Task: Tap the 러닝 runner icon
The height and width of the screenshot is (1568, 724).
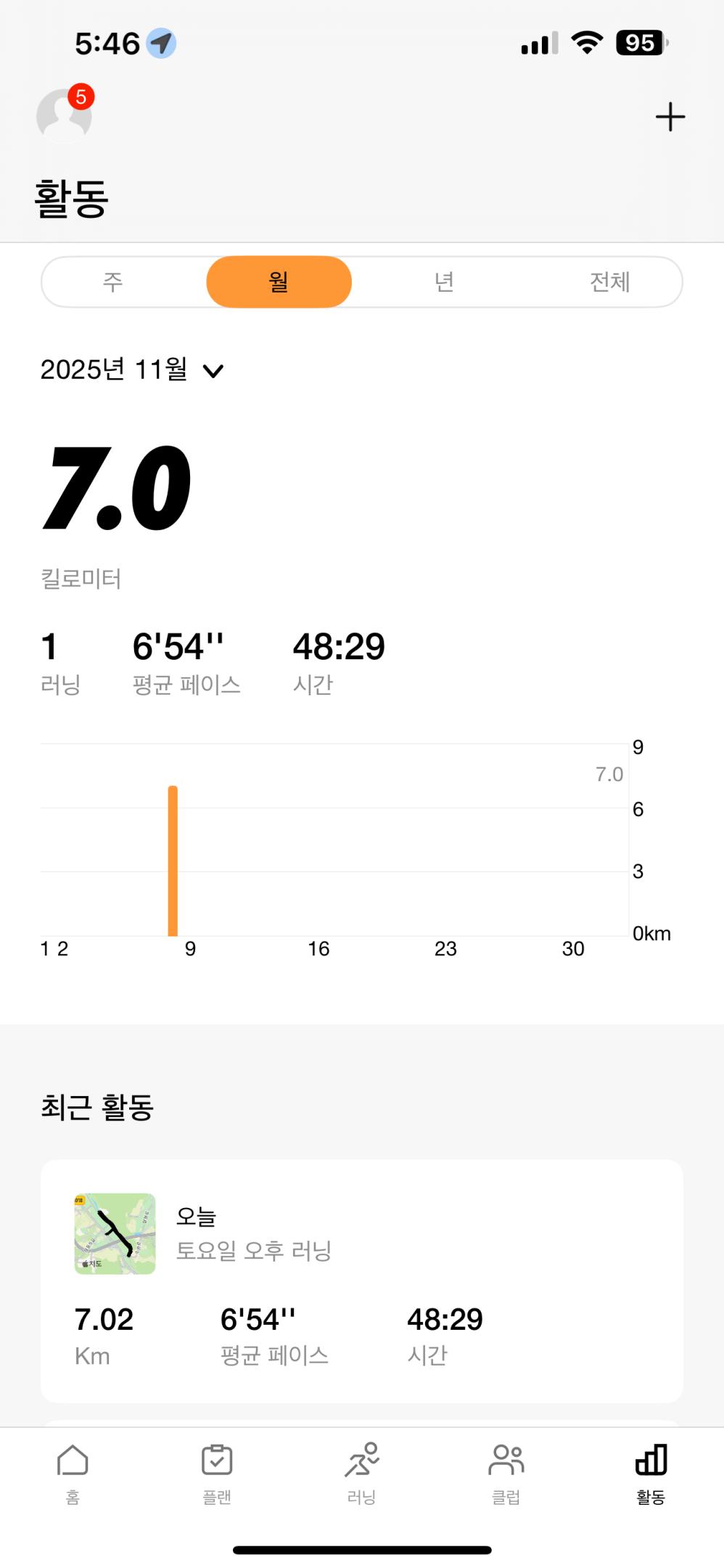Action: (x=362, y=1466)
